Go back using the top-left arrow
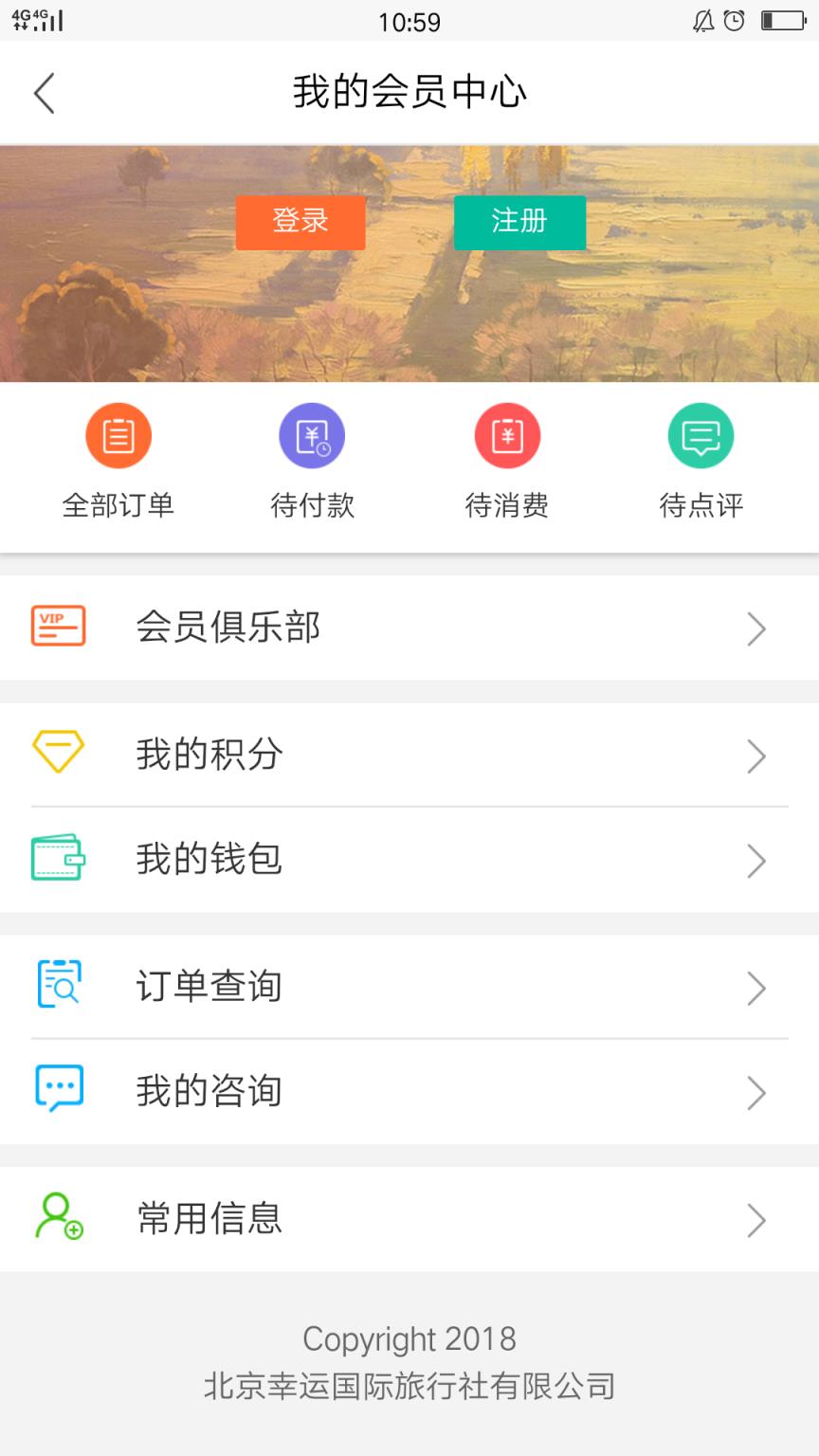 click(43, 92)
